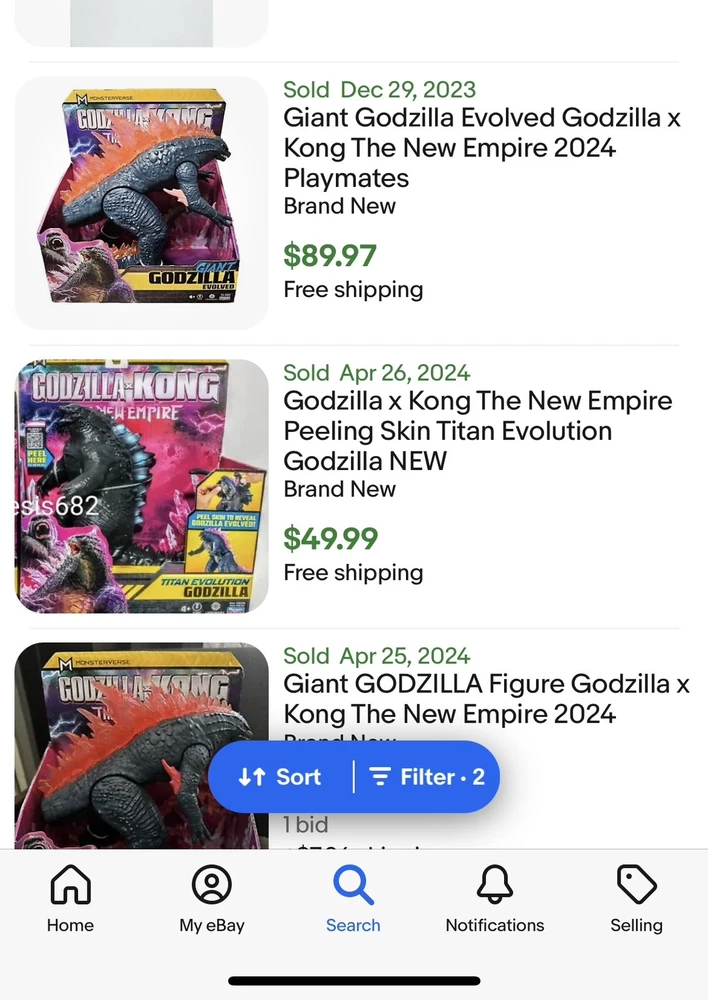View the Peeling Skin Titan Evolution Godzilla listing
The height and width of the screenshot is (1000, 708).
[x=478, y=430]
